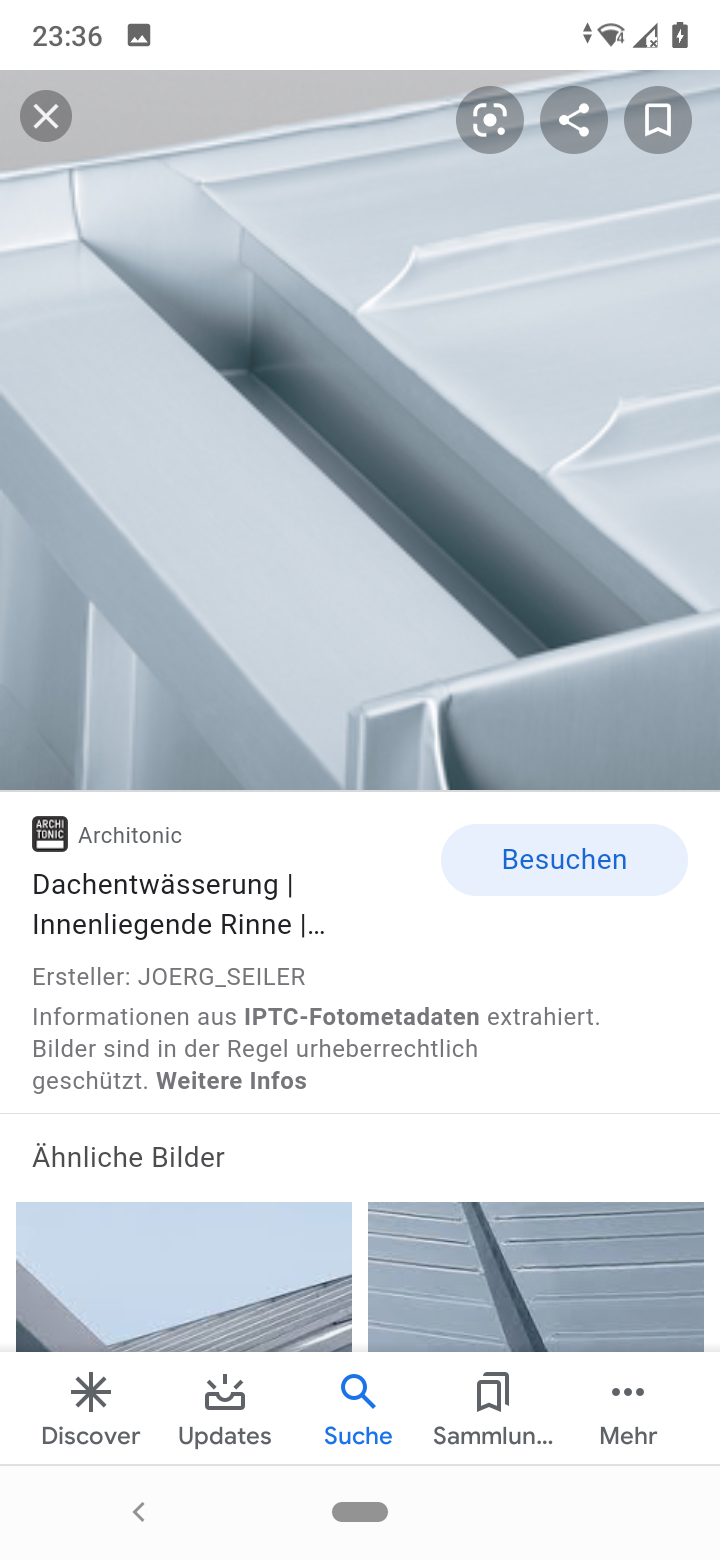The height and width of the screenshot is (1560, 720).
Task: Select the Suche tab
Action: (x=358, y=1410)
